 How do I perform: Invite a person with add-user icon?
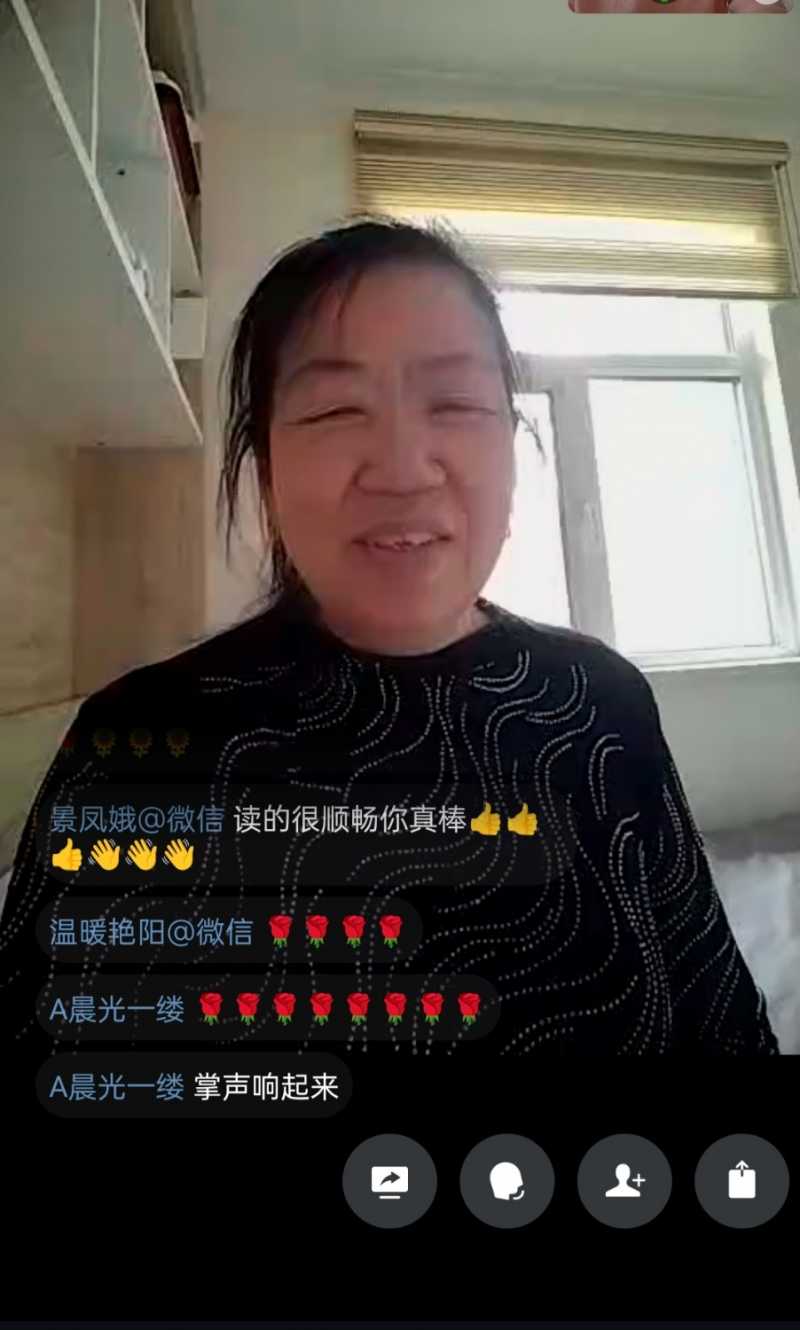624,1181
